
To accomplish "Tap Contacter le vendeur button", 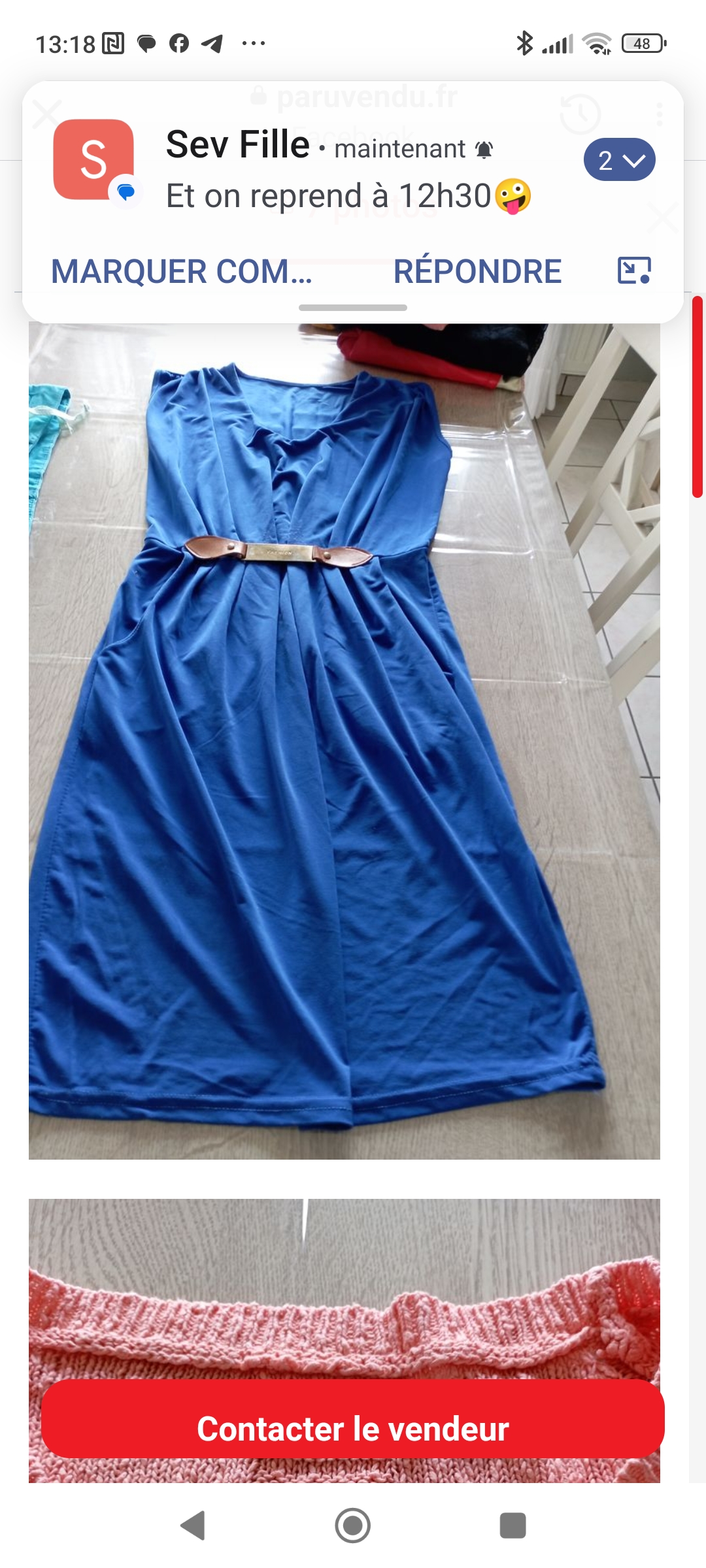I will [353, 1428].
